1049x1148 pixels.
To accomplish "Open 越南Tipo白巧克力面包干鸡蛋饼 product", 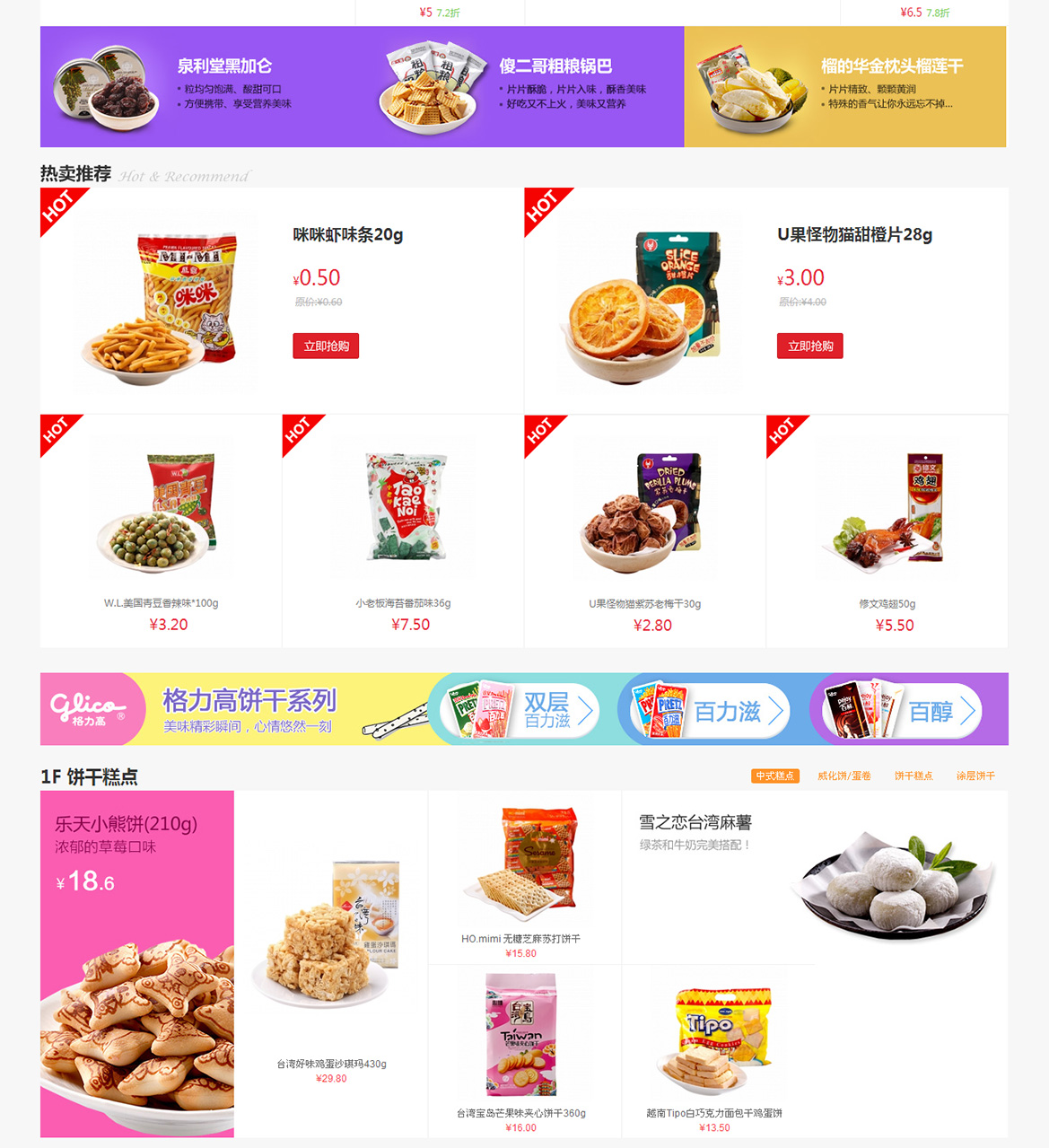I will coord(714,1050).
